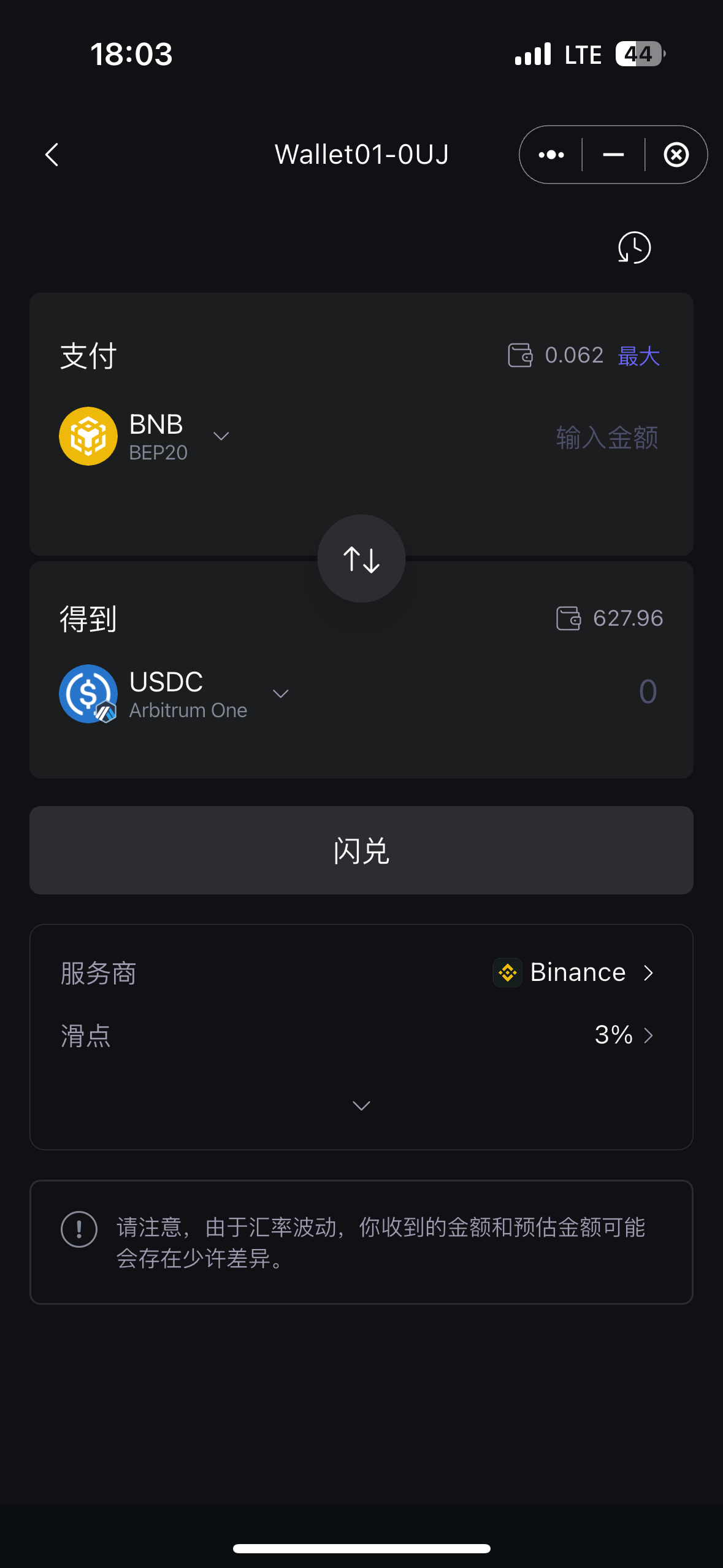The width and height of the screenshot is (723, 1568).
Task: Go back from the Wallet01-0UJ screen
Action: [x=52, y=155]
